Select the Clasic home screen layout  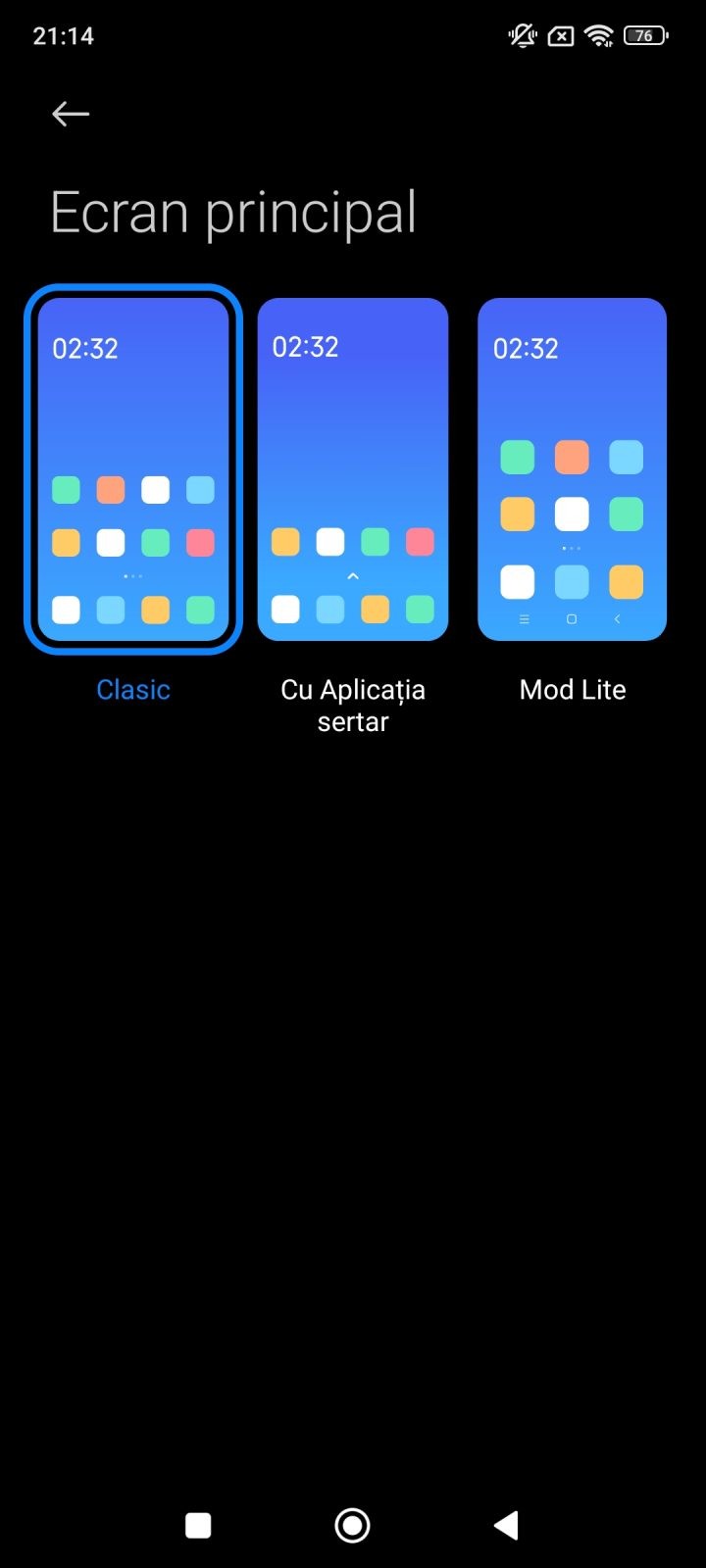(x=133, y=469)
